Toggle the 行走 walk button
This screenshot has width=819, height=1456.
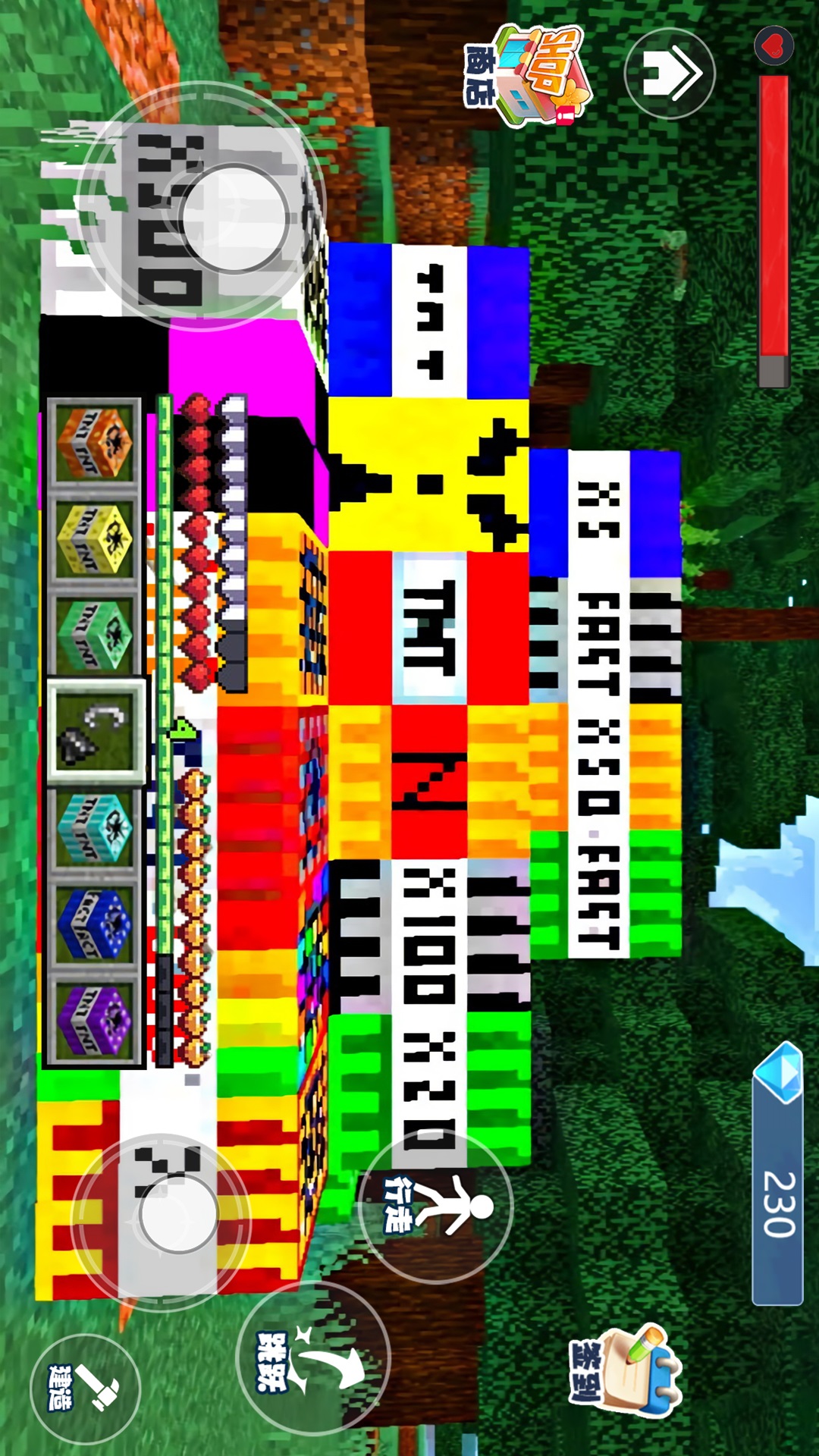pos(436,1206)
